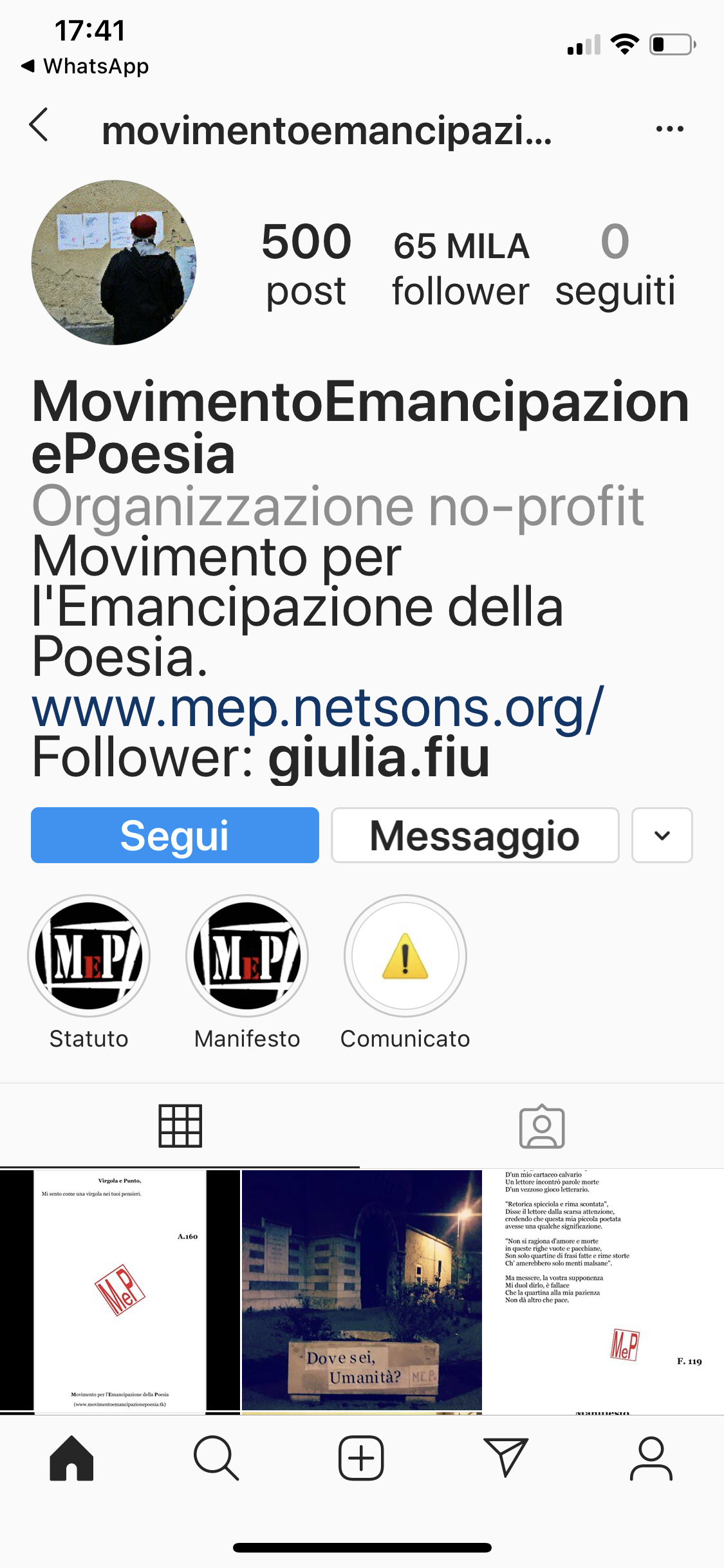Image resolution: width=724 pixels, height=1568 pixels.
Task: Follow the account with Segui
Action: pyautogui.click(x=174, y=835)
